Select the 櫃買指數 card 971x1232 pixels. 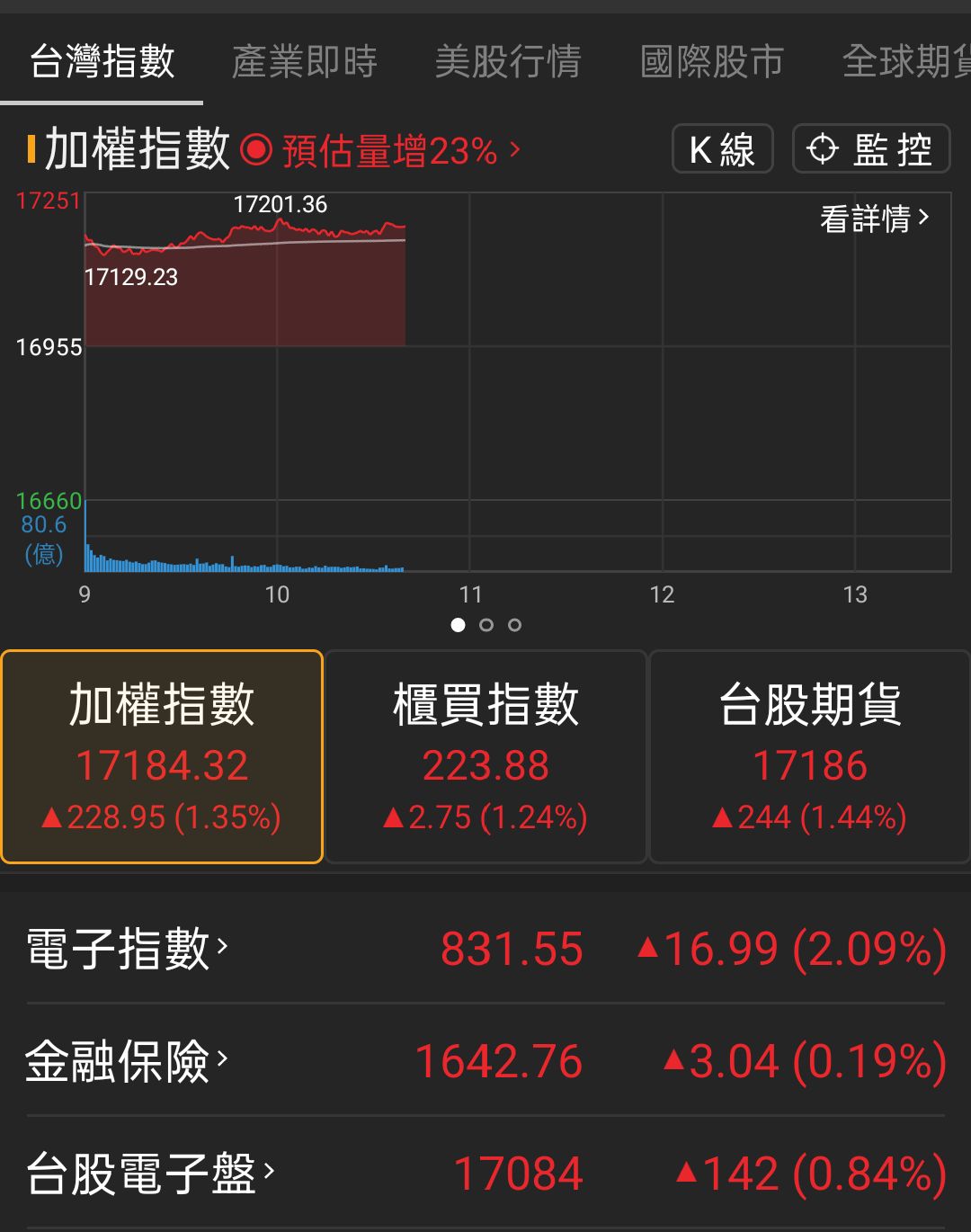tap(485, 756)
